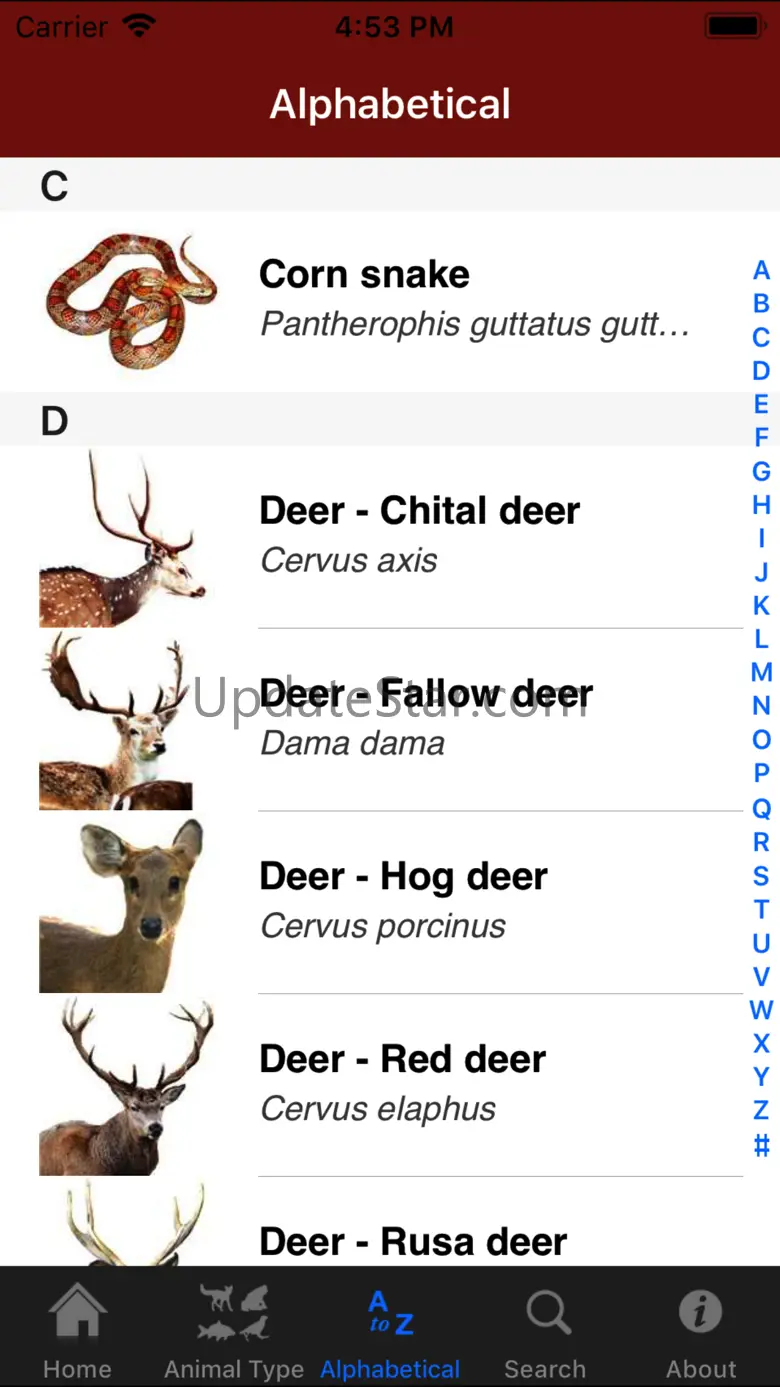
Task: Open the Search tab
Action: (x=546, y=1329)
